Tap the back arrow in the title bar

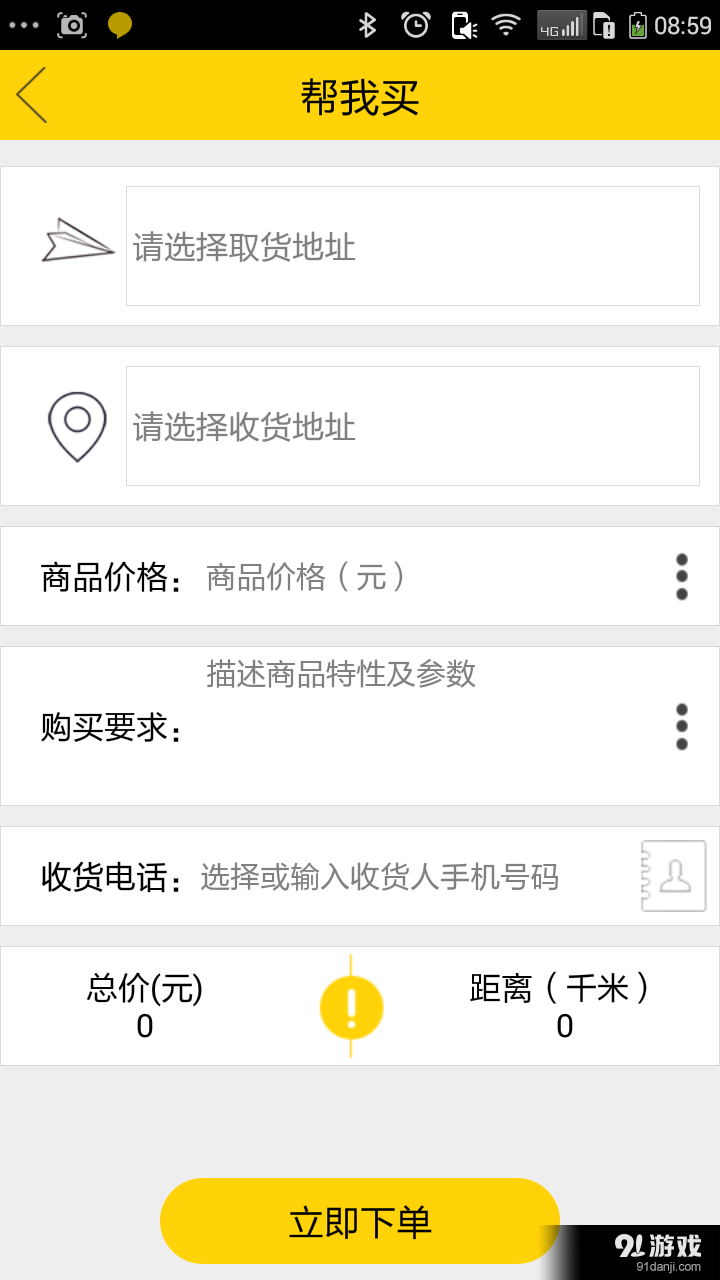31,95
